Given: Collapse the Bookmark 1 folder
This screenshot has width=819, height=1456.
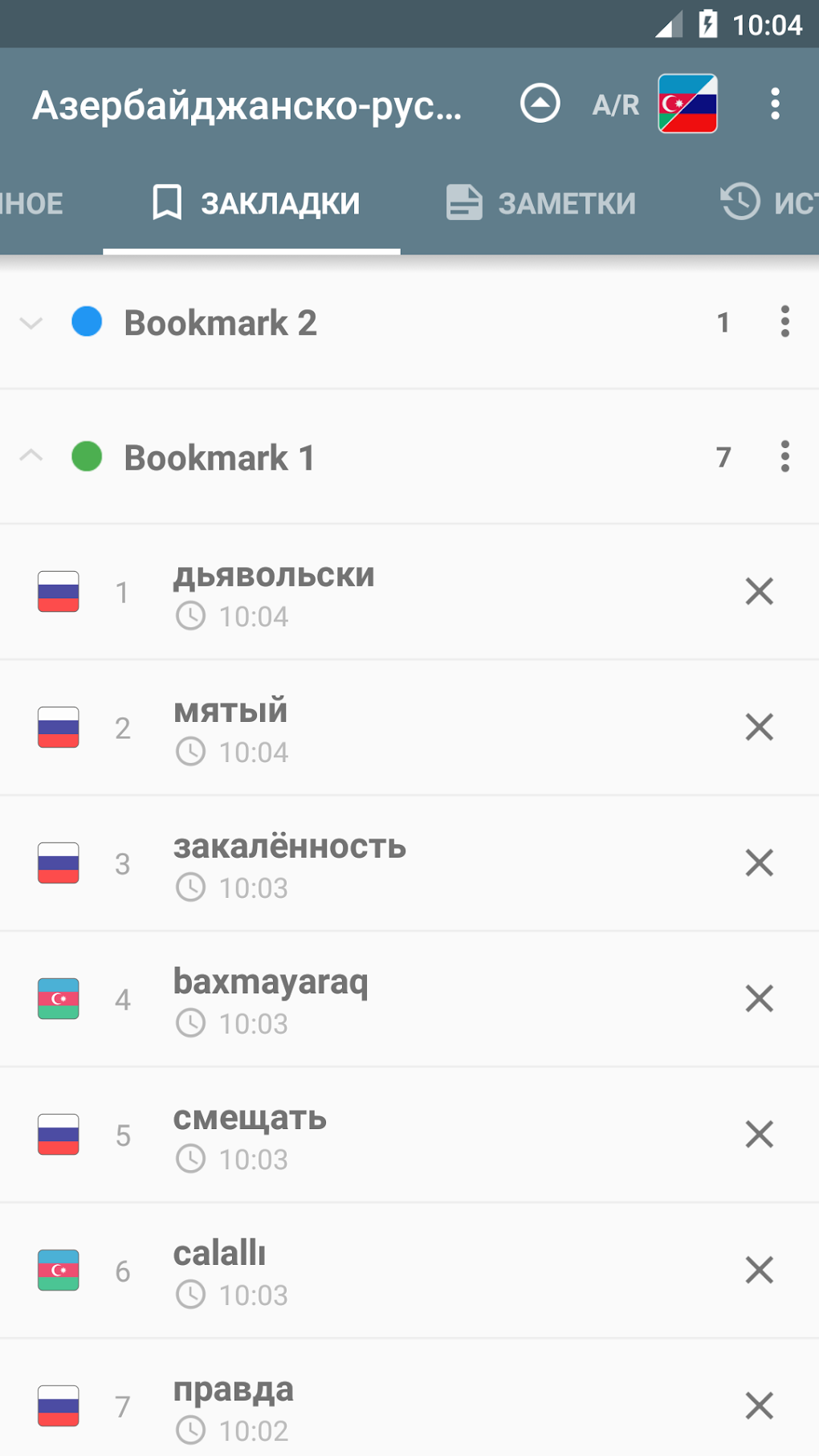Looking at the screenshot, I should [x=31, y=457].
